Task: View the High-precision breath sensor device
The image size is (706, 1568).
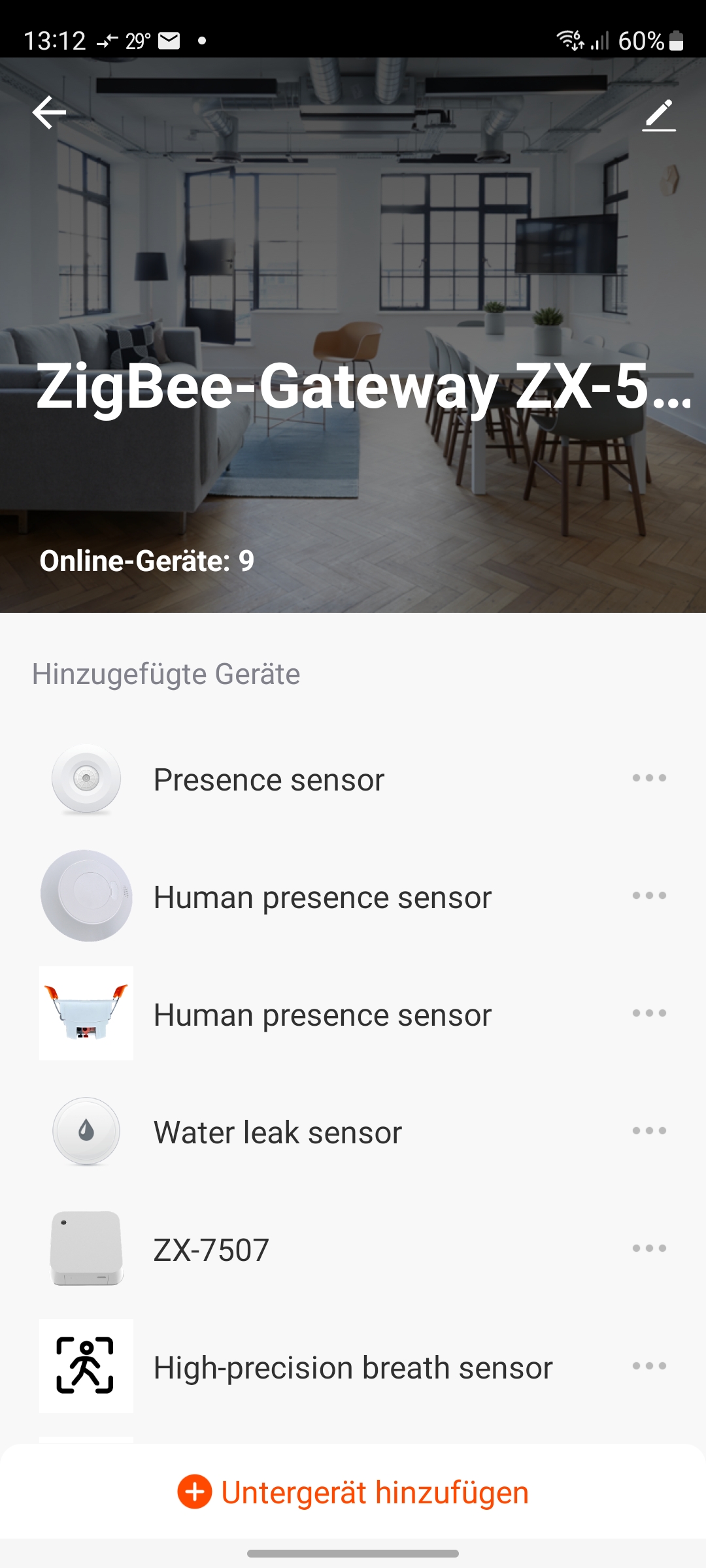Action: (x=353, y=1367)
